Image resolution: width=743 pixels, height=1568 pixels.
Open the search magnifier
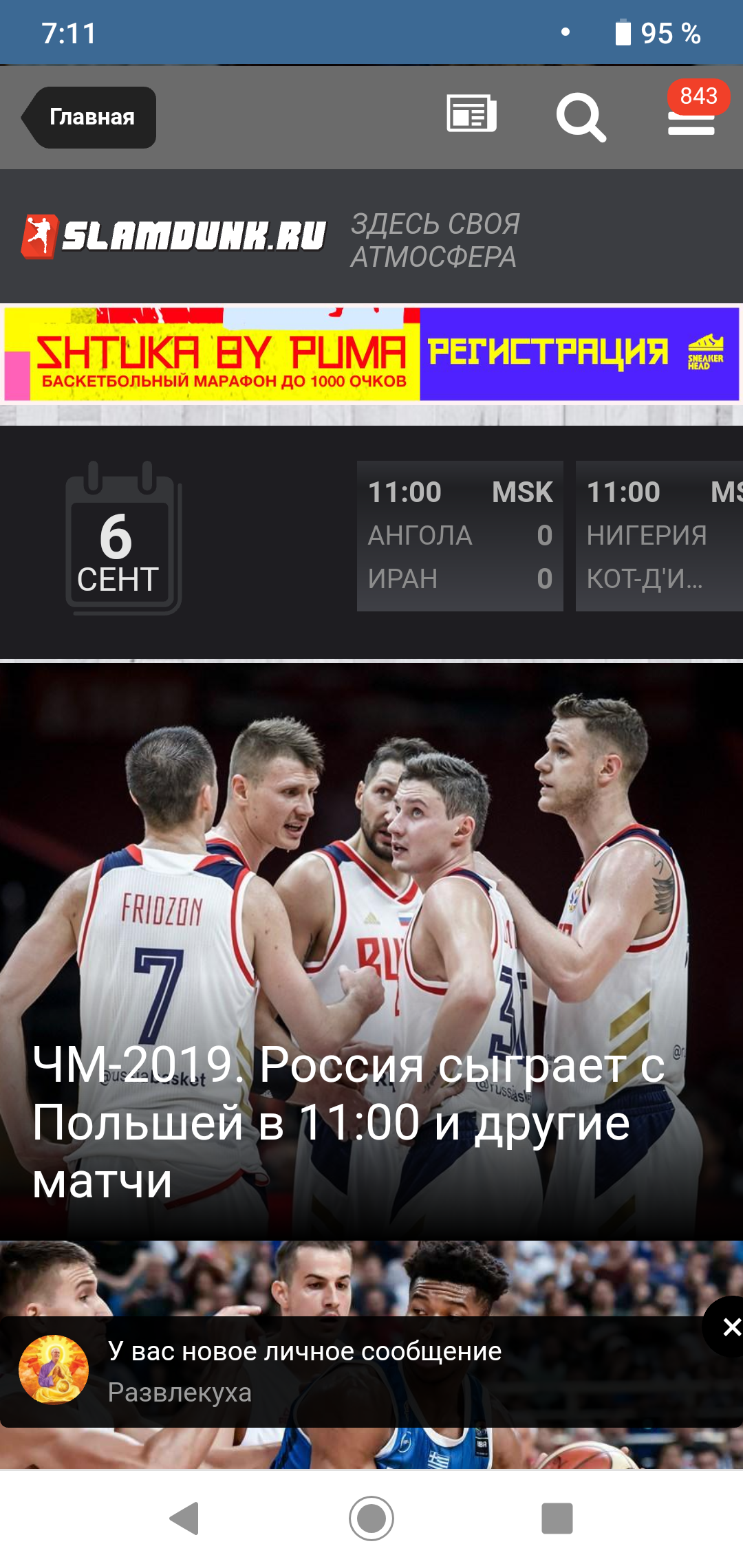[x=581, y=118]
